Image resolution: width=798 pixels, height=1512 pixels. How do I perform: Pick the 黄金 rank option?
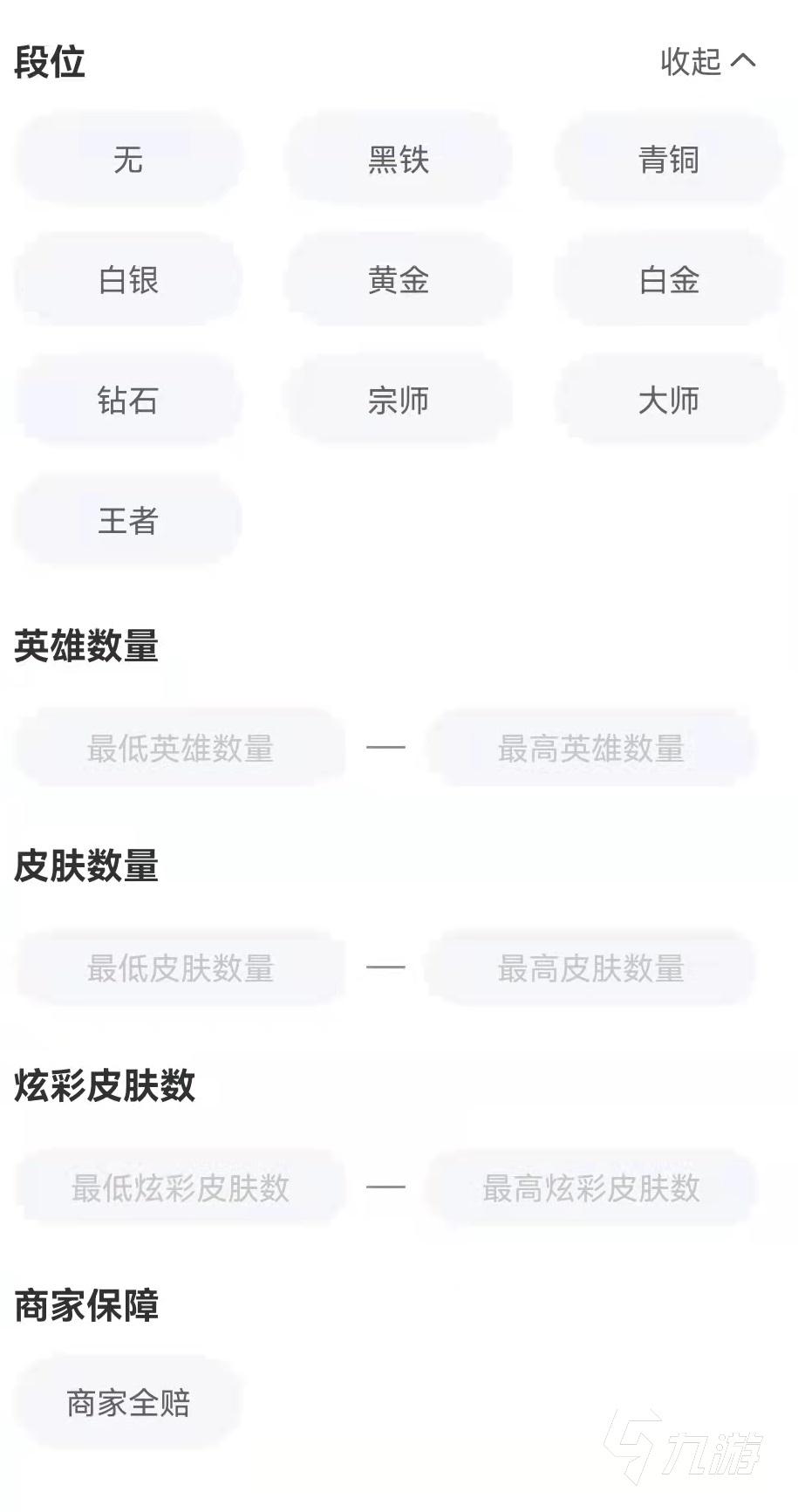[x=399, y=280]
